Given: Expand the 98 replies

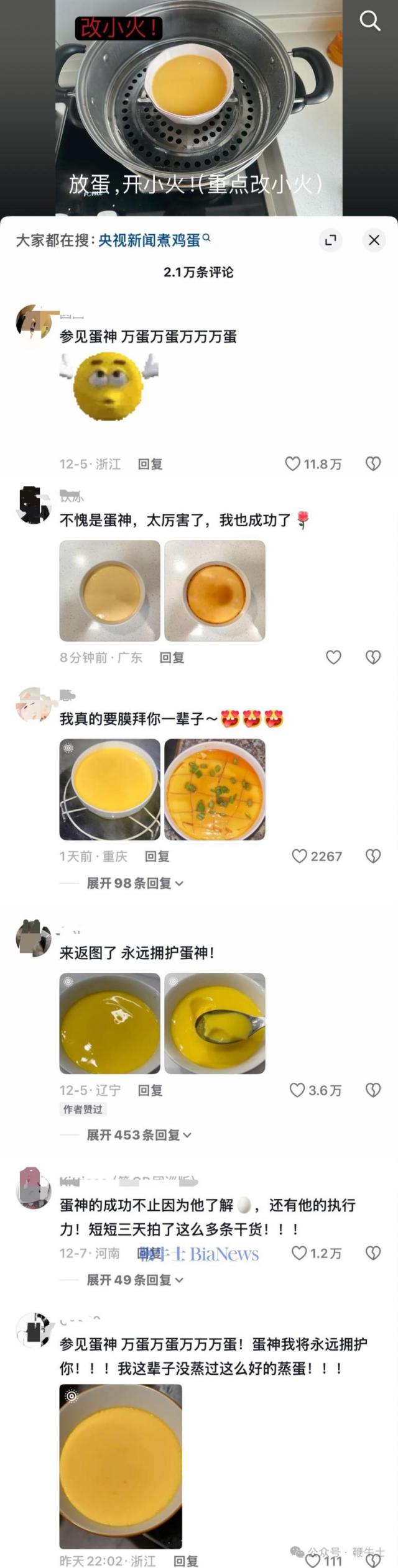Looking at the screenshot, I should pos(134,883).
